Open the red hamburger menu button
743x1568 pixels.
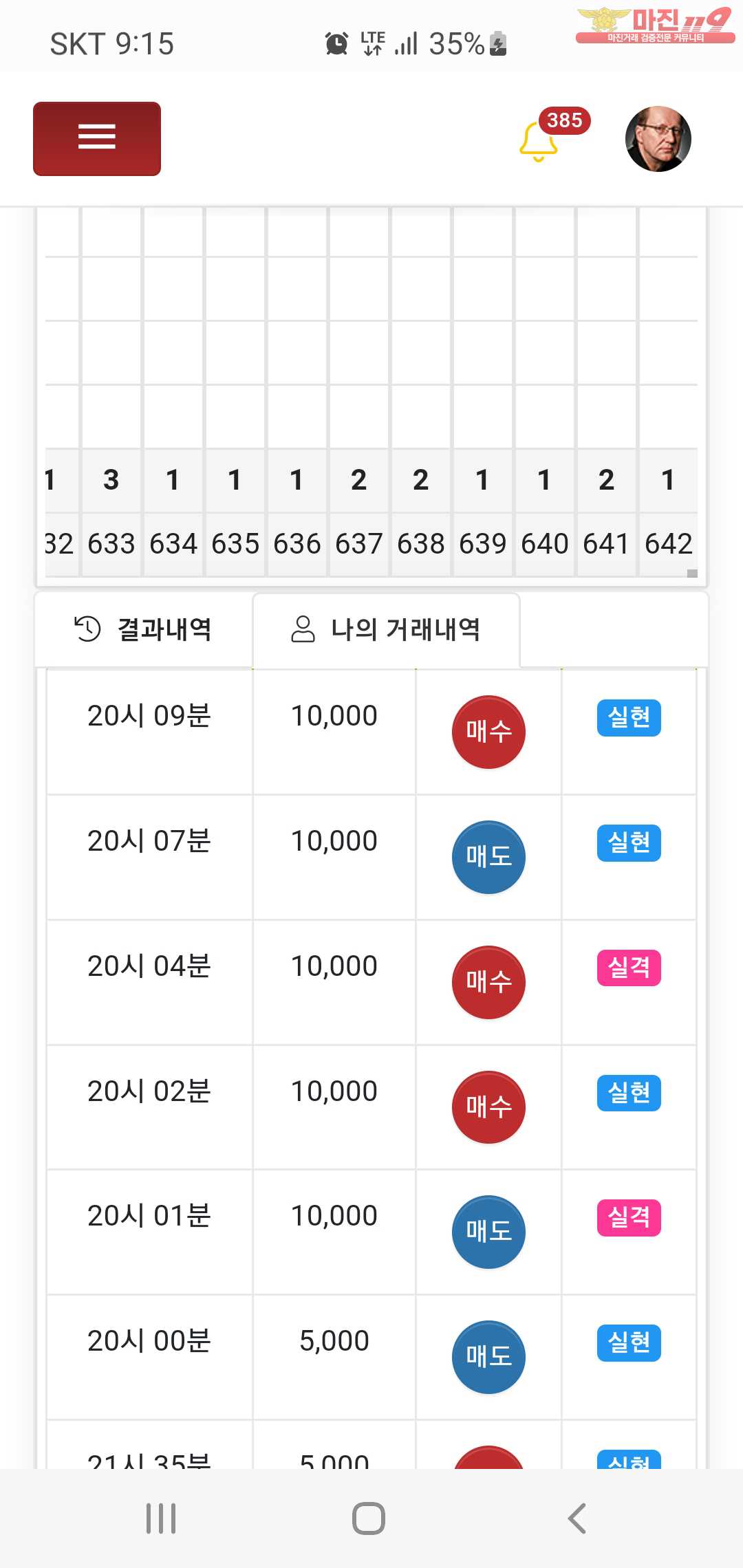point(97,138)
